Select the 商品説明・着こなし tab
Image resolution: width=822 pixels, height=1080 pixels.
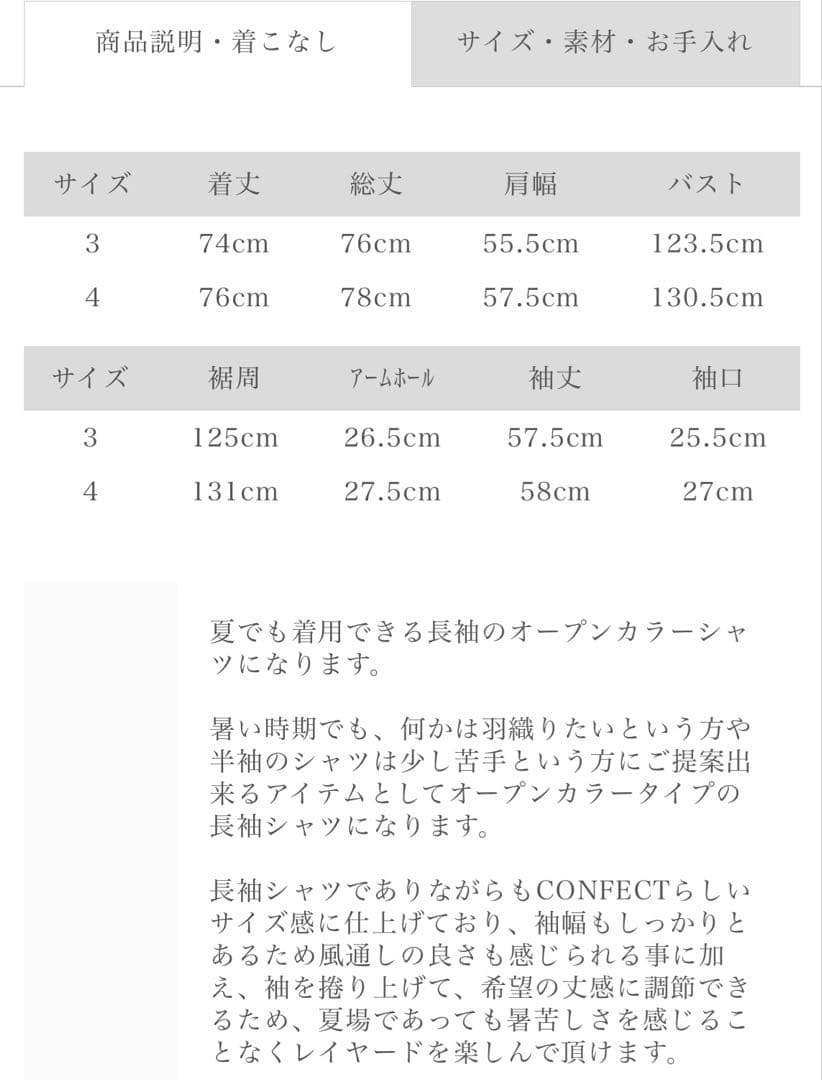(x=216, y=43)
